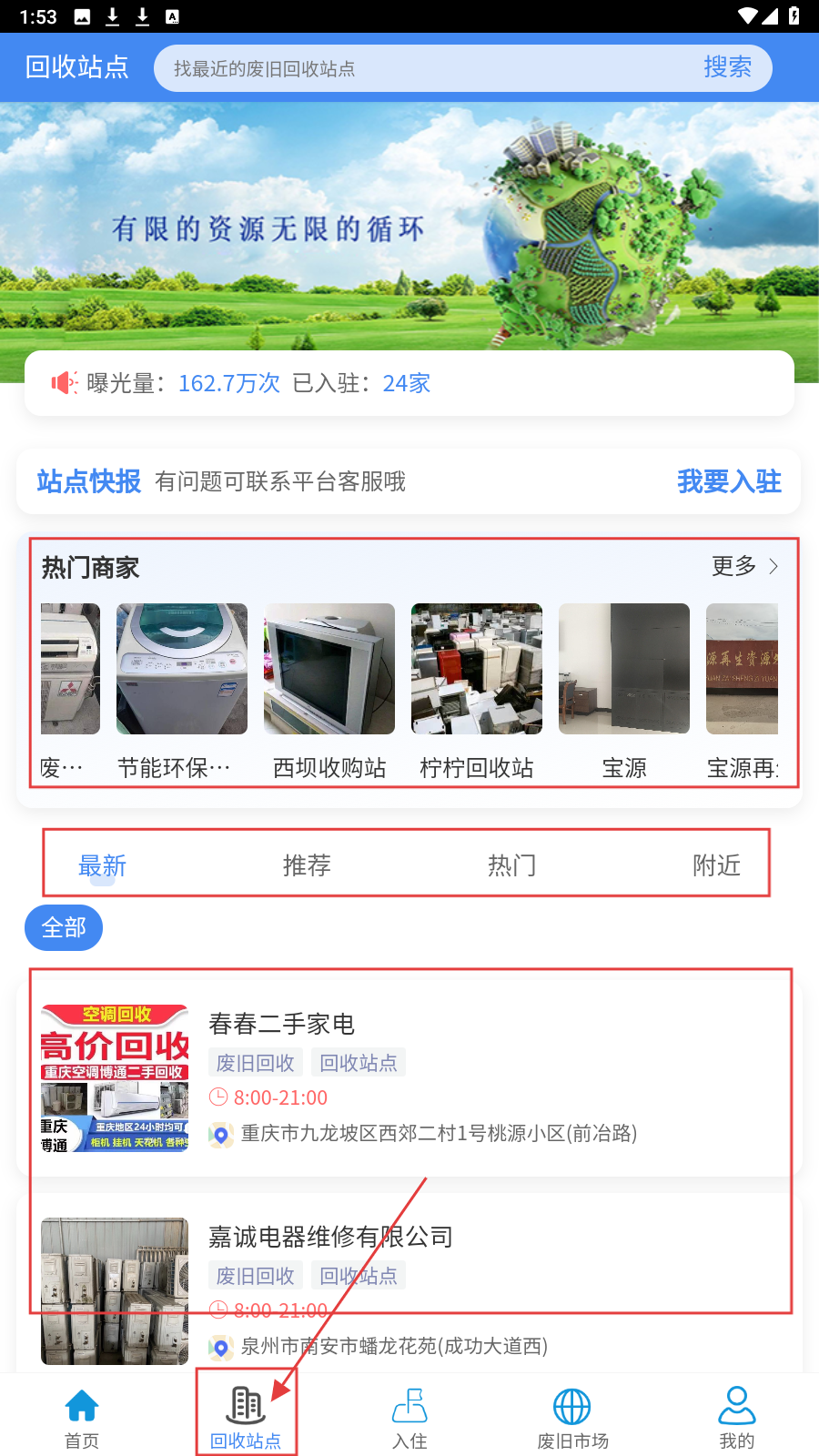Switch to the 废旧市场 tab

click(572, 1417)
